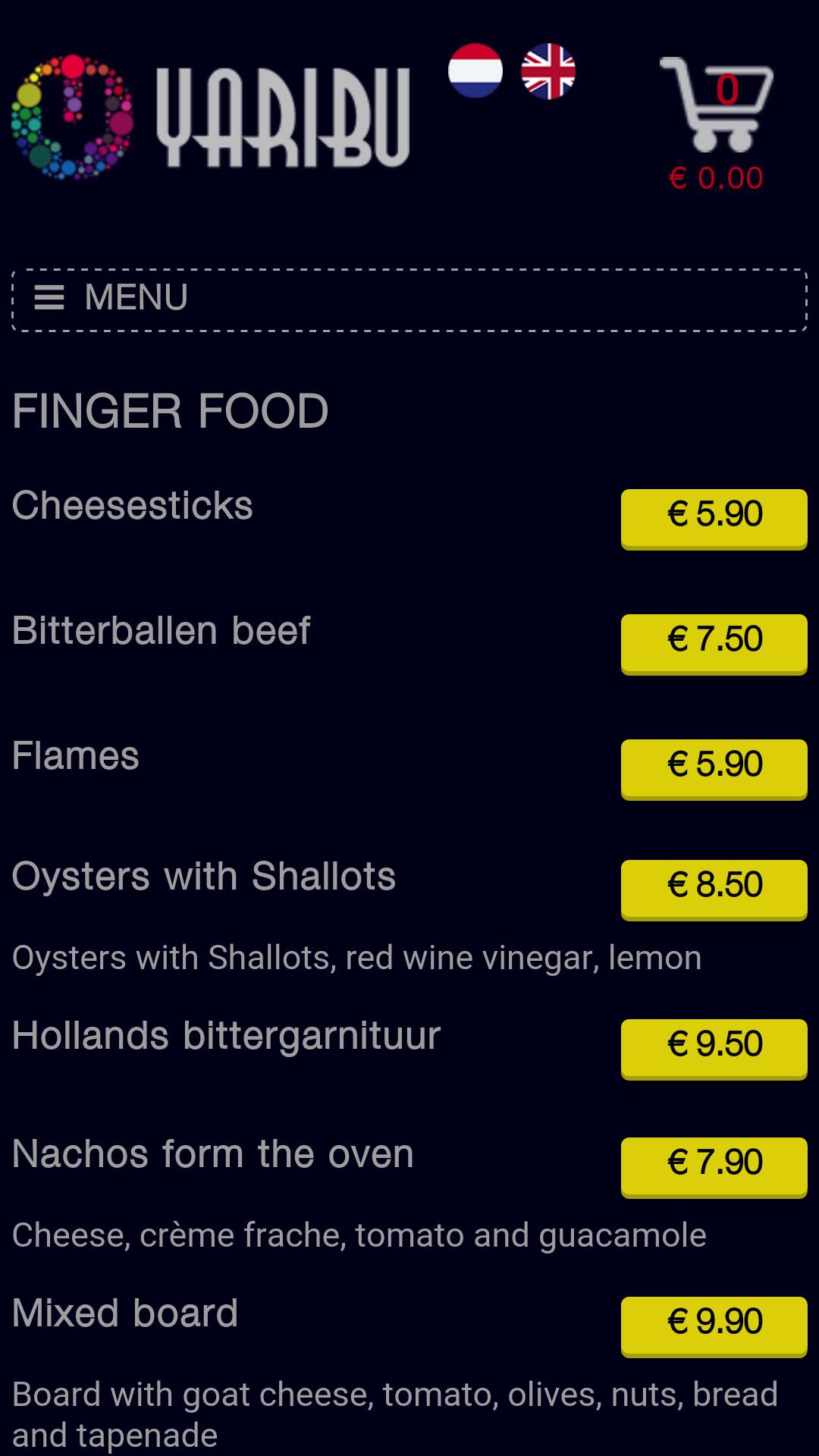
Task: Add Nachos form the oven
Action: 714,1166
